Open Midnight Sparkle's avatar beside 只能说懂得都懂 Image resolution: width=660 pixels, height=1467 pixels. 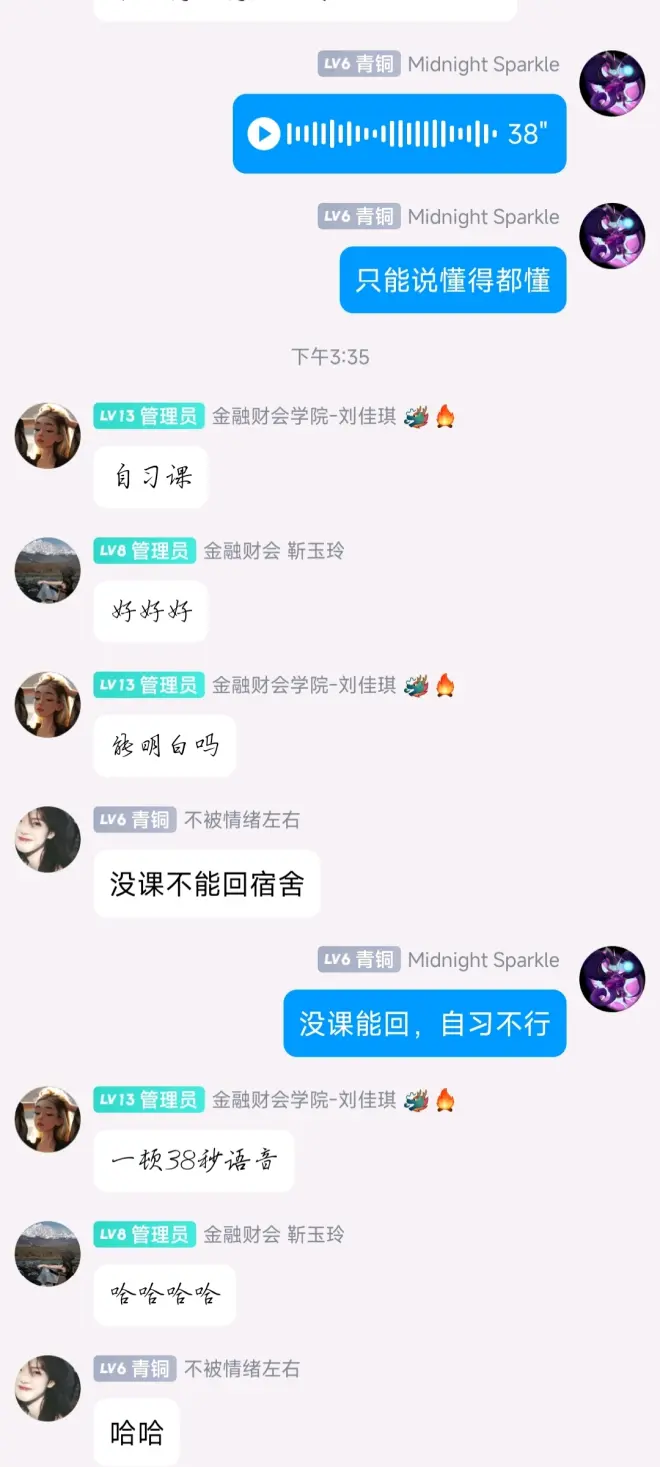pyautogui.click(x=612, y=236)
